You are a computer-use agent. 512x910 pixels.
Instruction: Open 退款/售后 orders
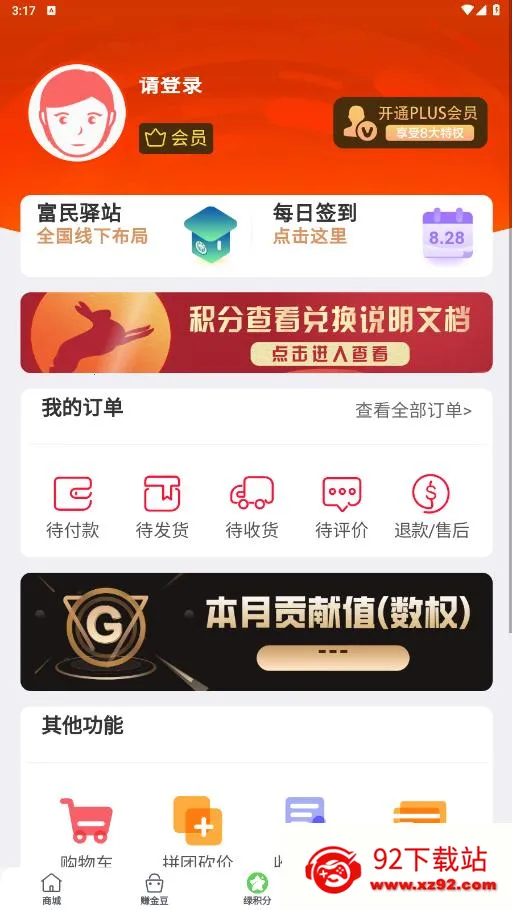(431, 506)
